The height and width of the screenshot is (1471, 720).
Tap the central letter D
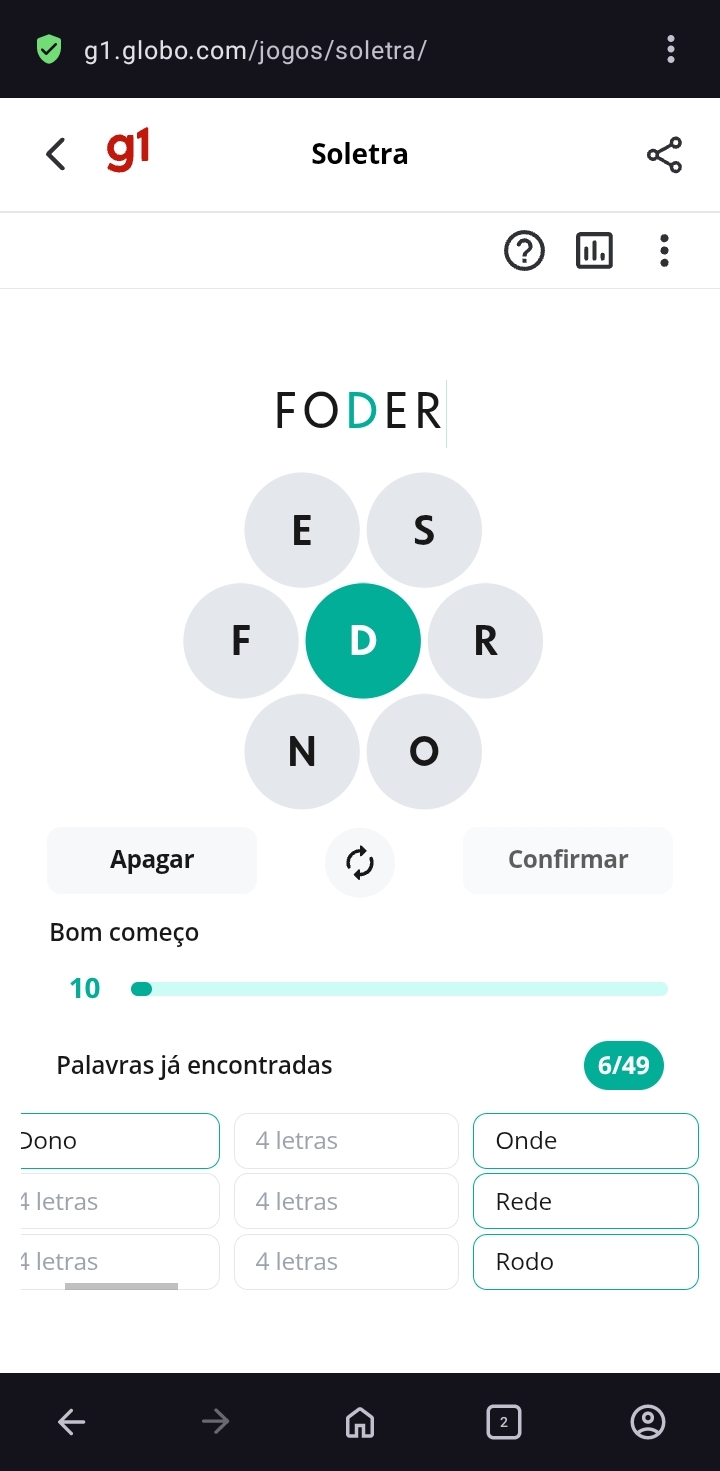(x=363, y=640)
